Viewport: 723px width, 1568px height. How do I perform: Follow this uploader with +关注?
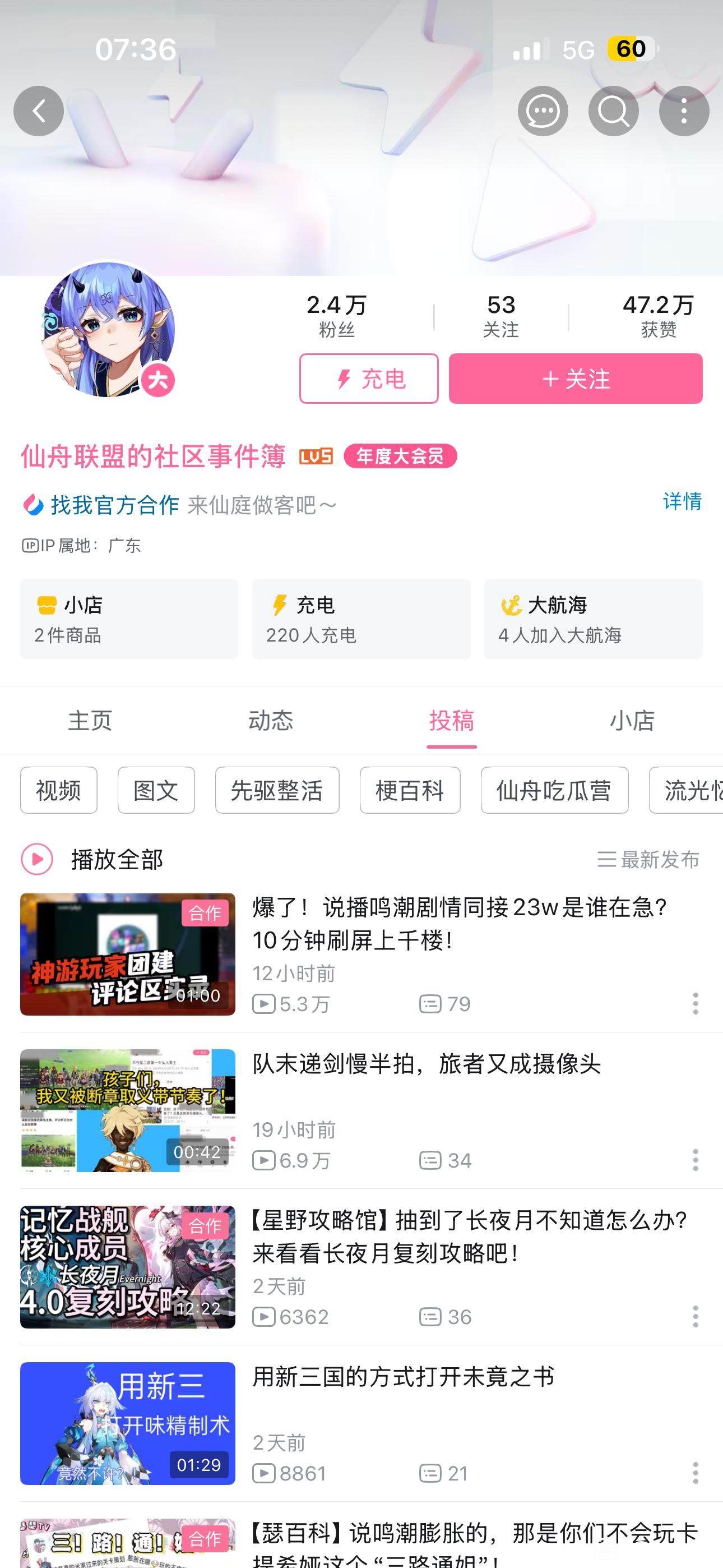pyautogui.click(x=576, y=379)
